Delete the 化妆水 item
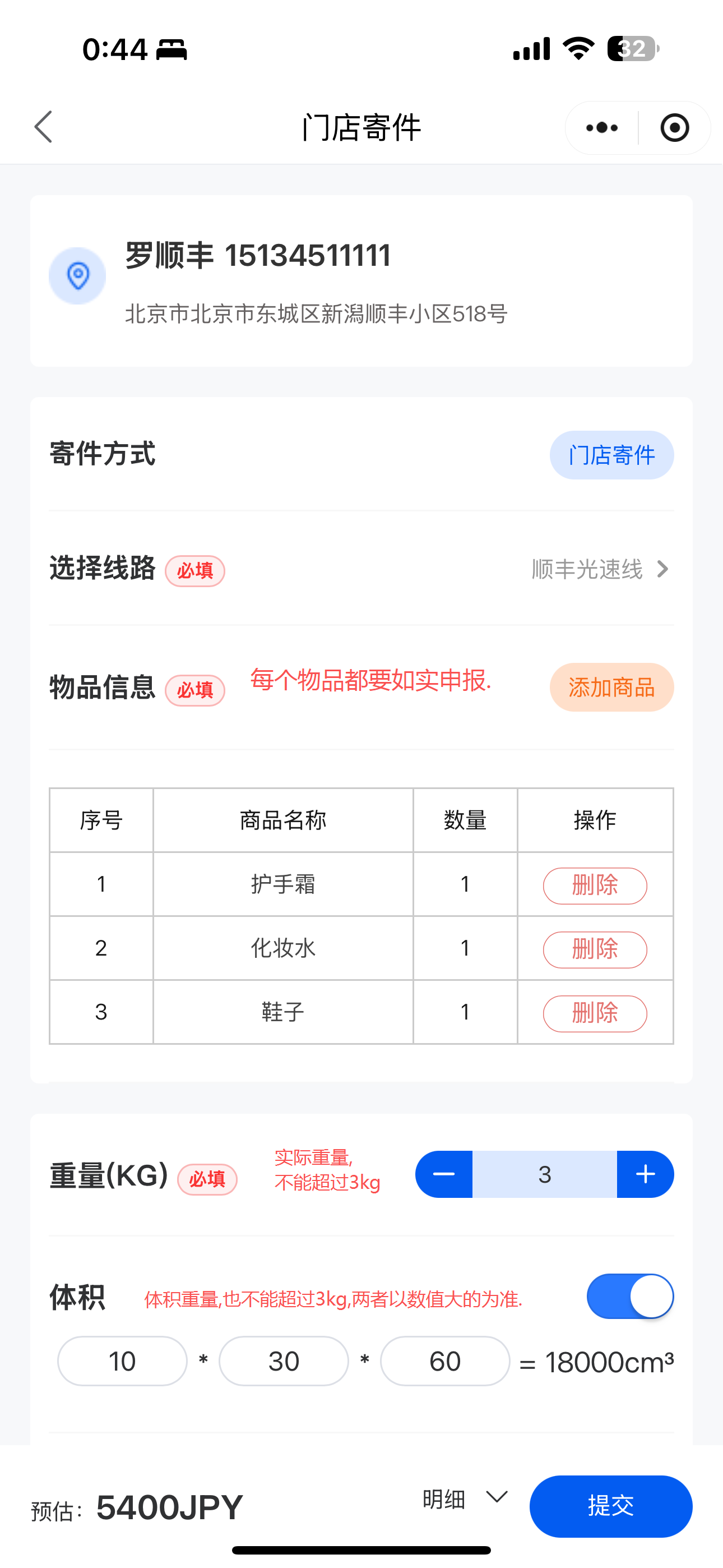Screen dimensions: 723x1568 tap(595, 949)
